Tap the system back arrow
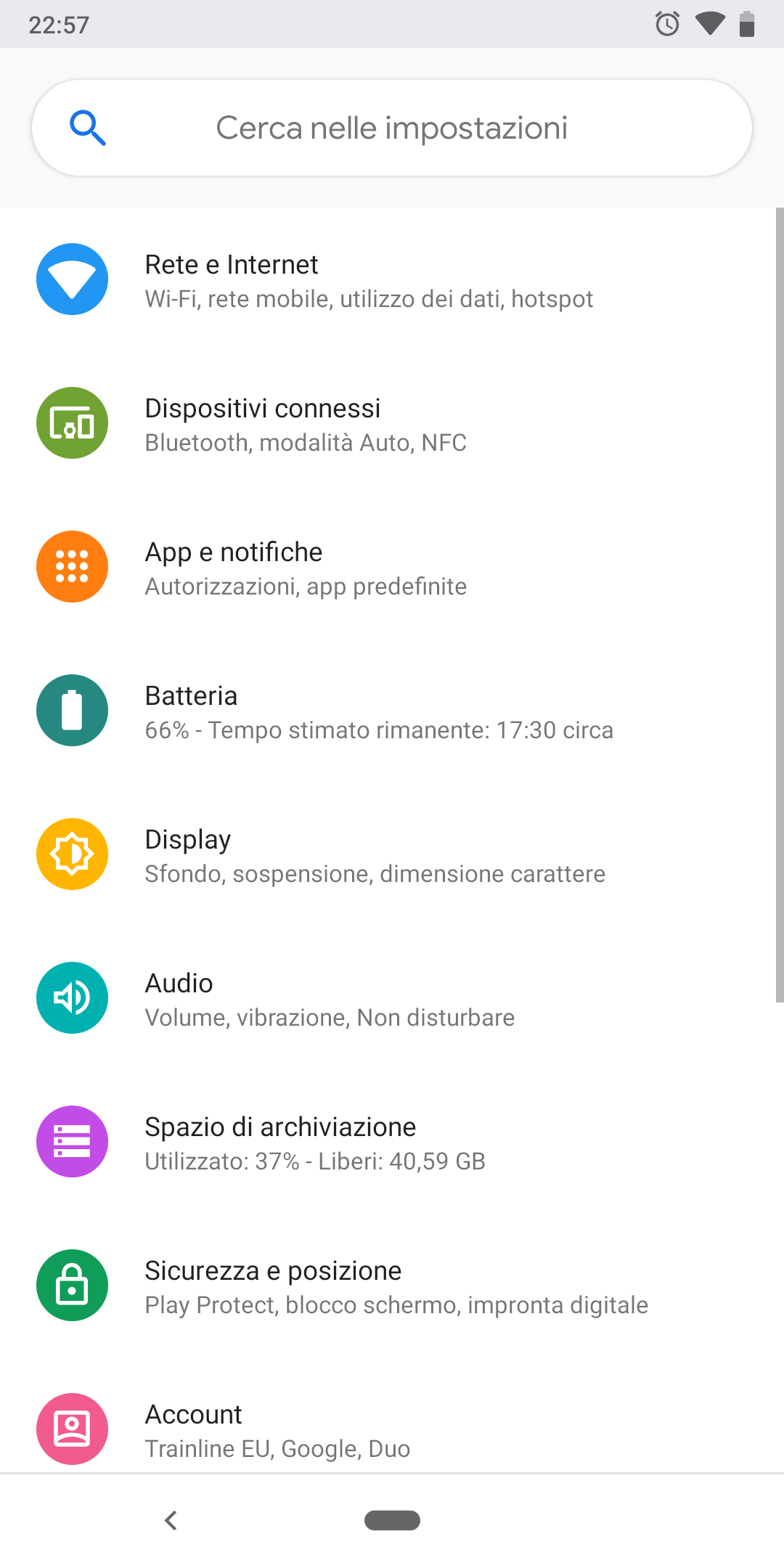Viewport: 784px width, 1568px height. tap(171, 1520)
